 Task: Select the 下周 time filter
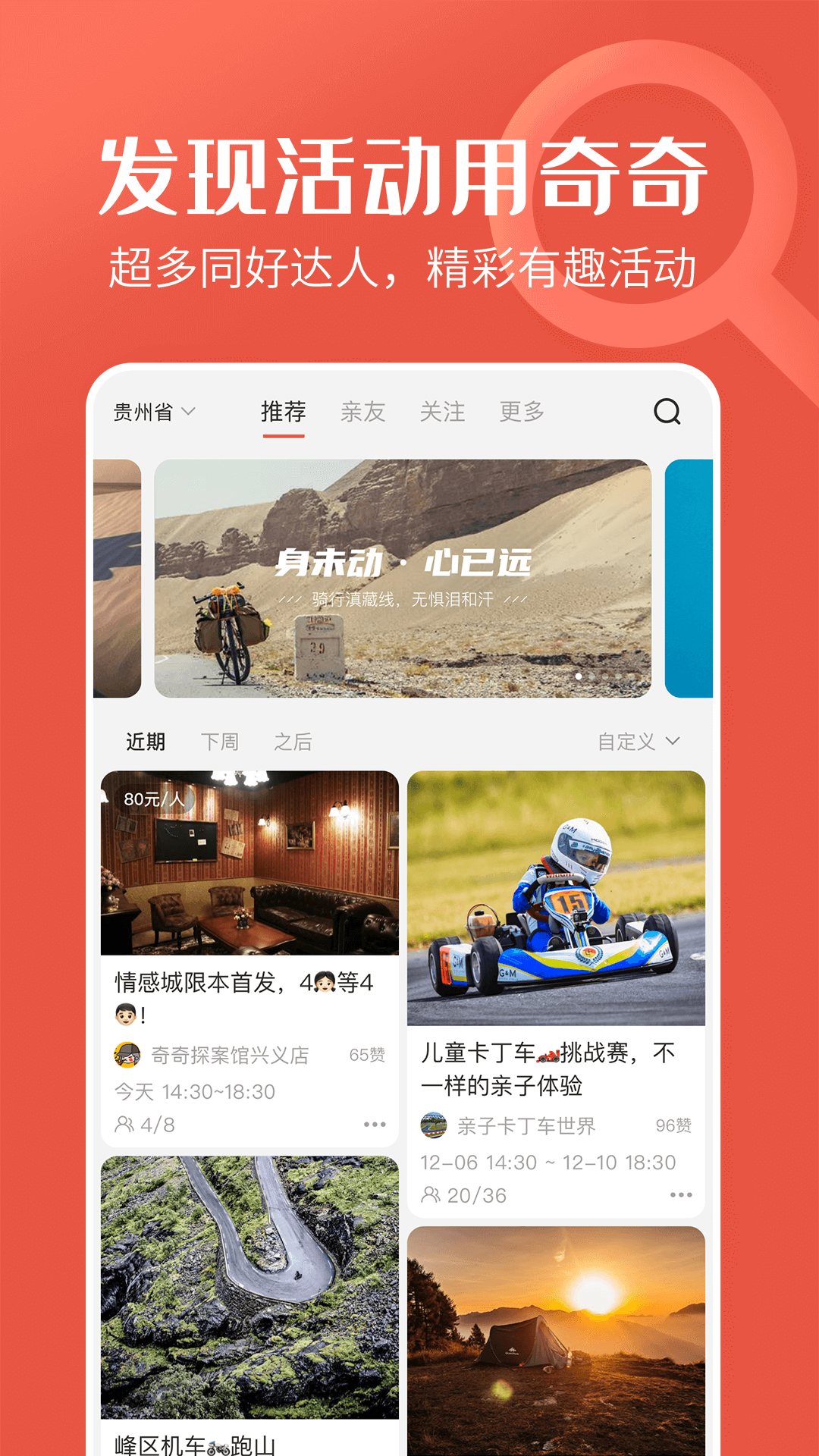(221, 742)
